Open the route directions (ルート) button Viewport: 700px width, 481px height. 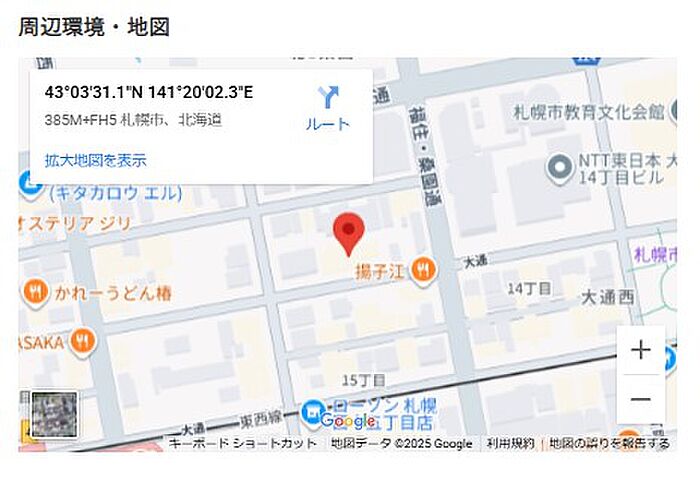[327, 109]
